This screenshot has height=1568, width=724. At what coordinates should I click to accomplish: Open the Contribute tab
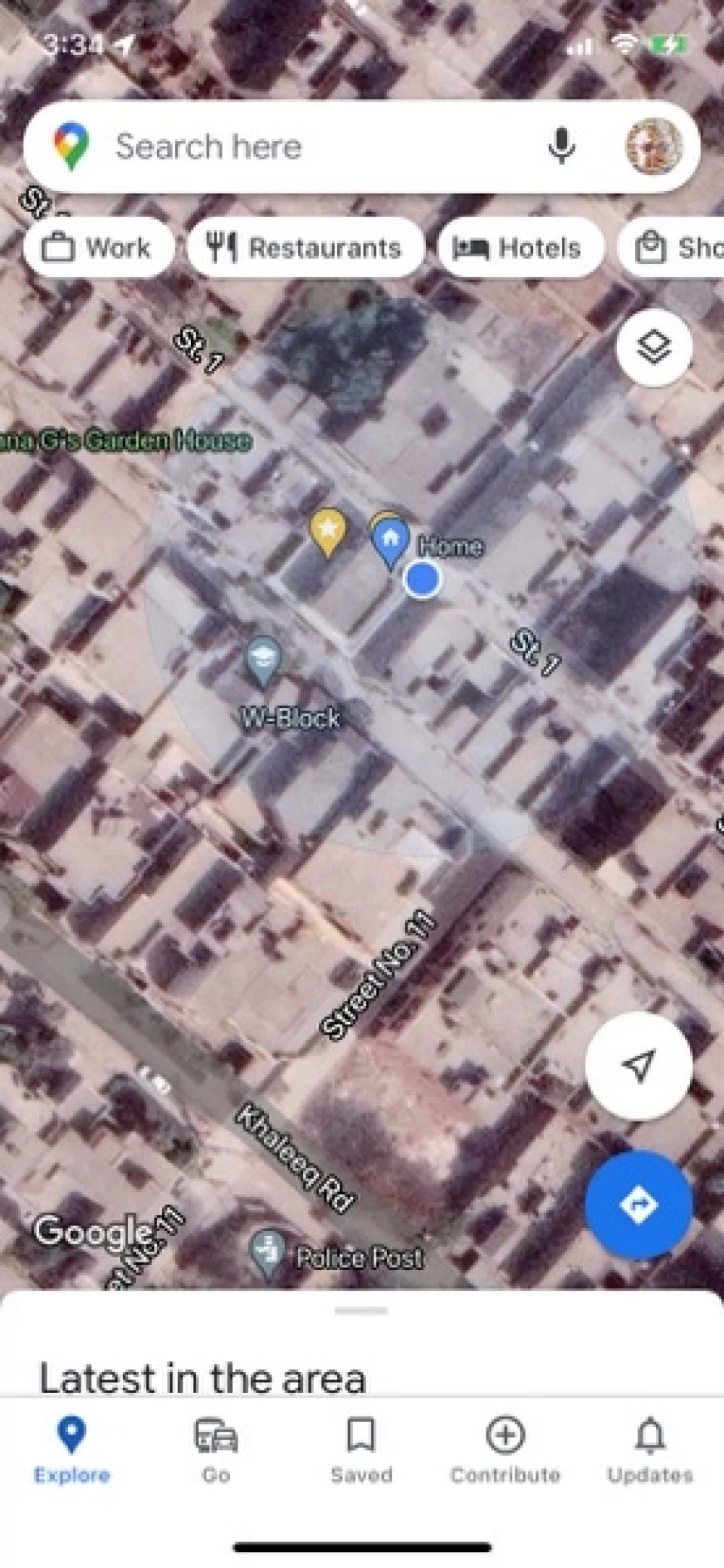tap(505, 1450)
